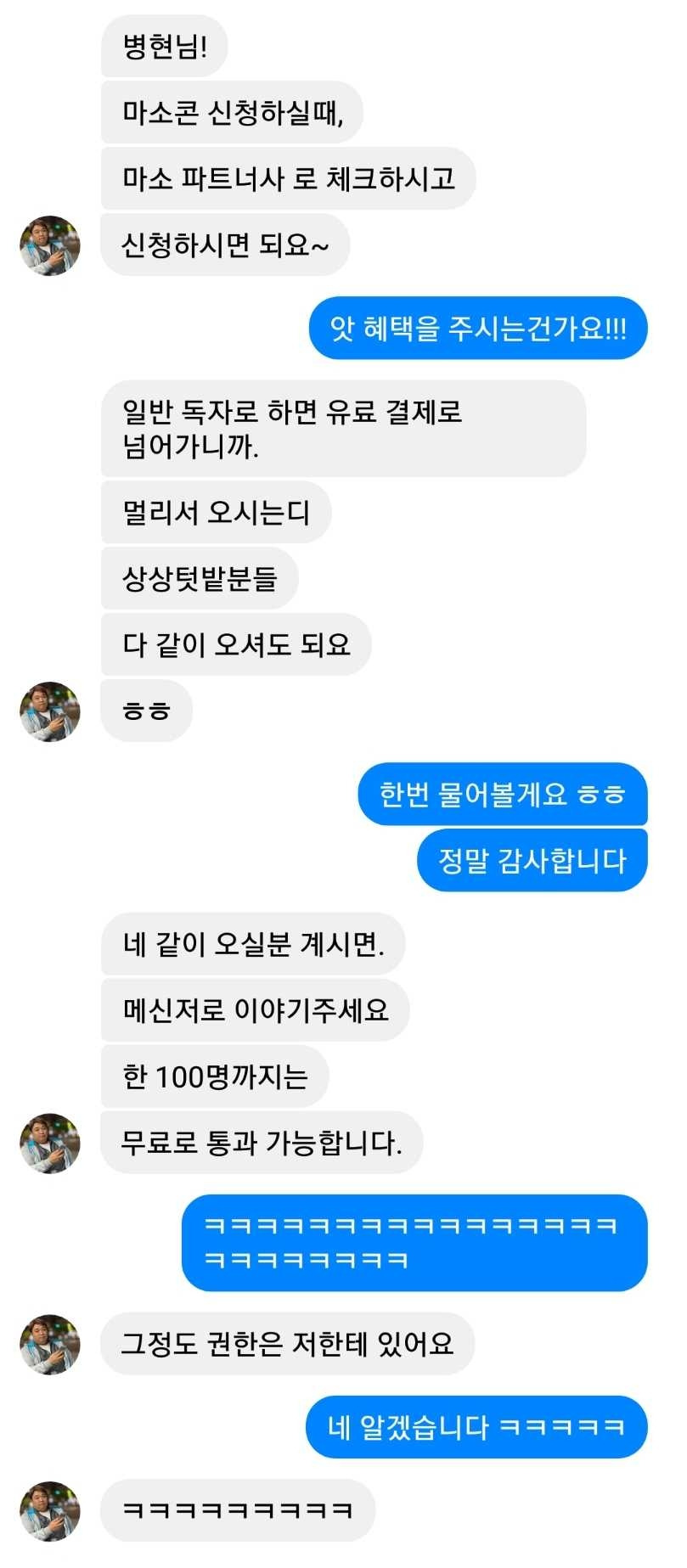Select the avatar next to last 'ㅋㅋㅋㅋㅋㅋㅋㅋㅋ' message
Screen dimensions: 687x1568
(50, 1511)
